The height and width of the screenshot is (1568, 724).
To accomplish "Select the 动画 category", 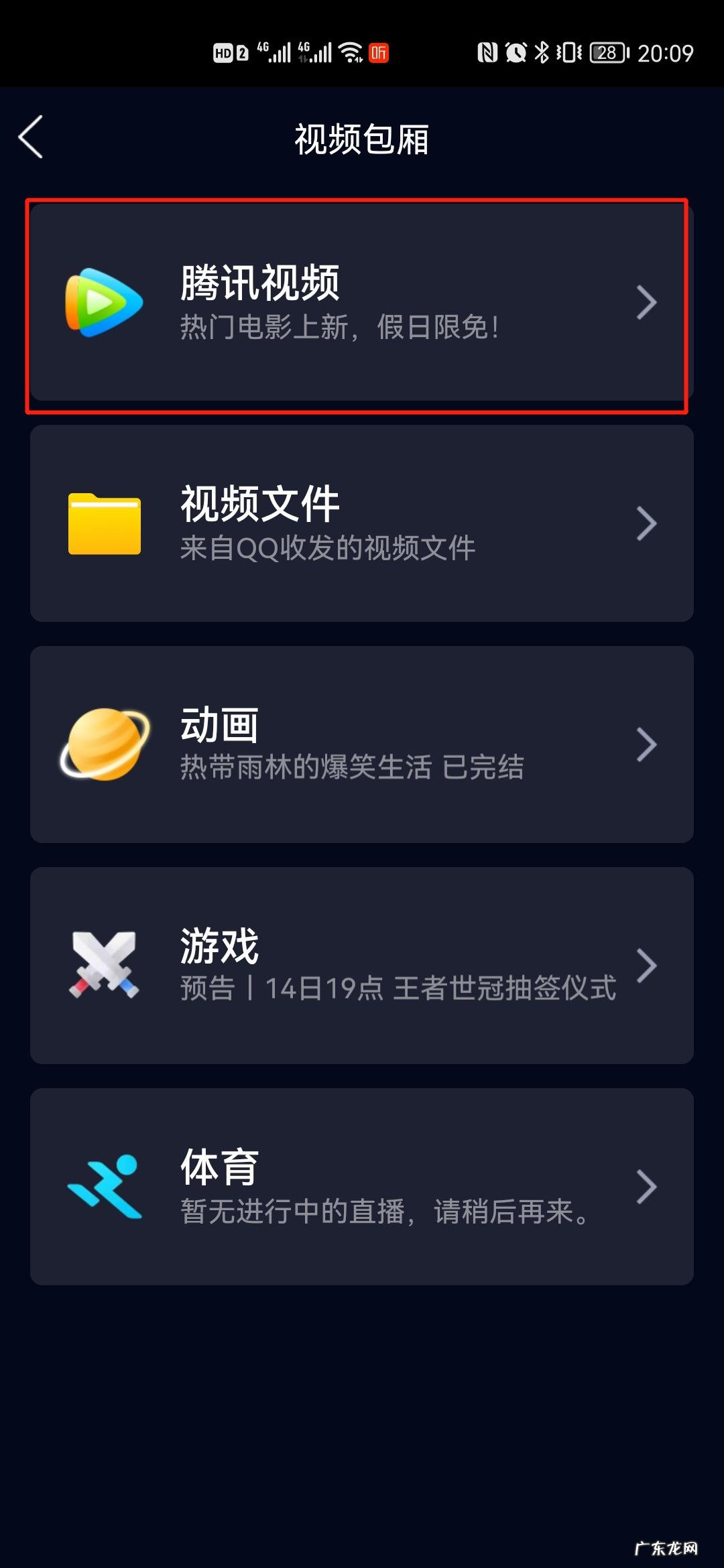I will pos(361,744).
